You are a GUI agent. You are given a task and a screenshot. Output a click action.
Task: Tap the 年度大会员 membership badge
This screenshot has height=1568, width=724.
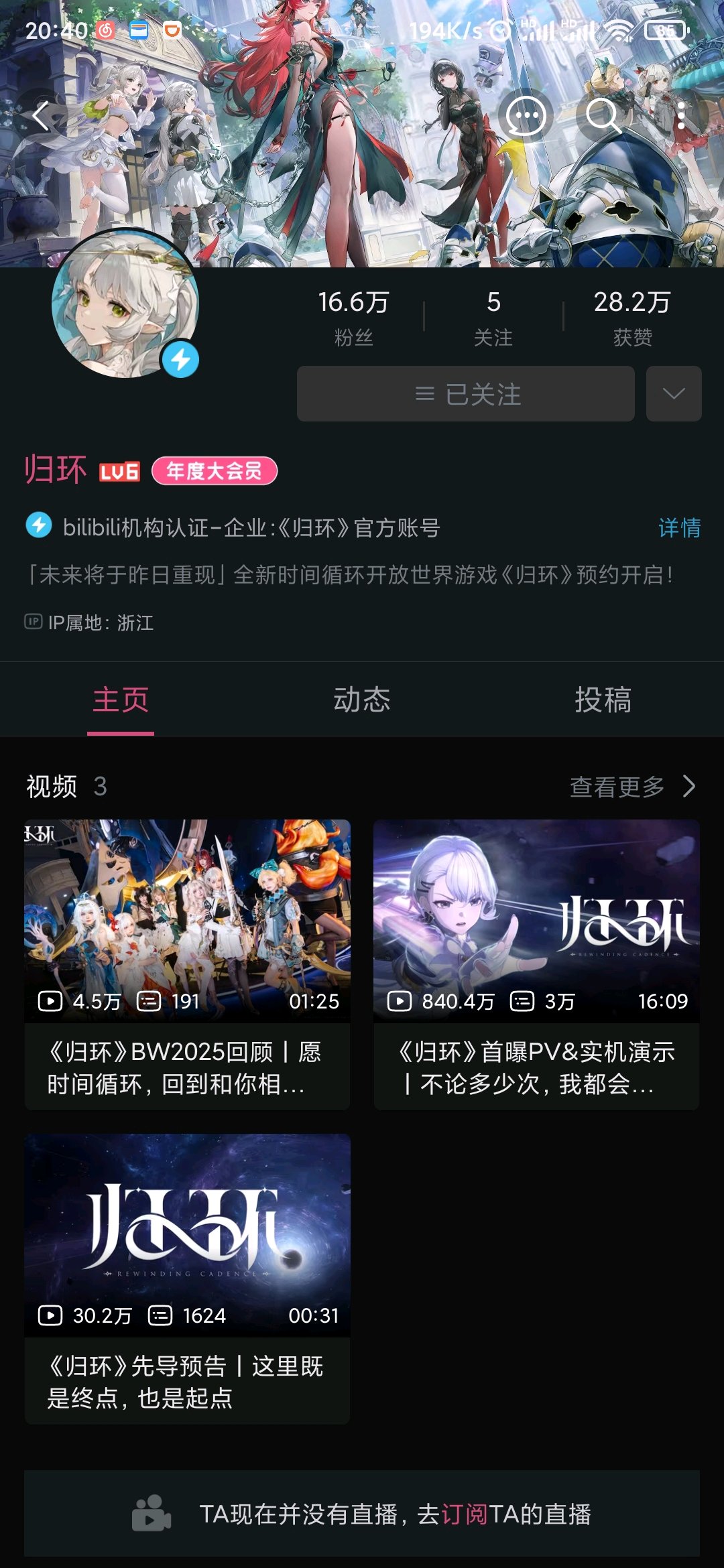[x=215, y=471]
